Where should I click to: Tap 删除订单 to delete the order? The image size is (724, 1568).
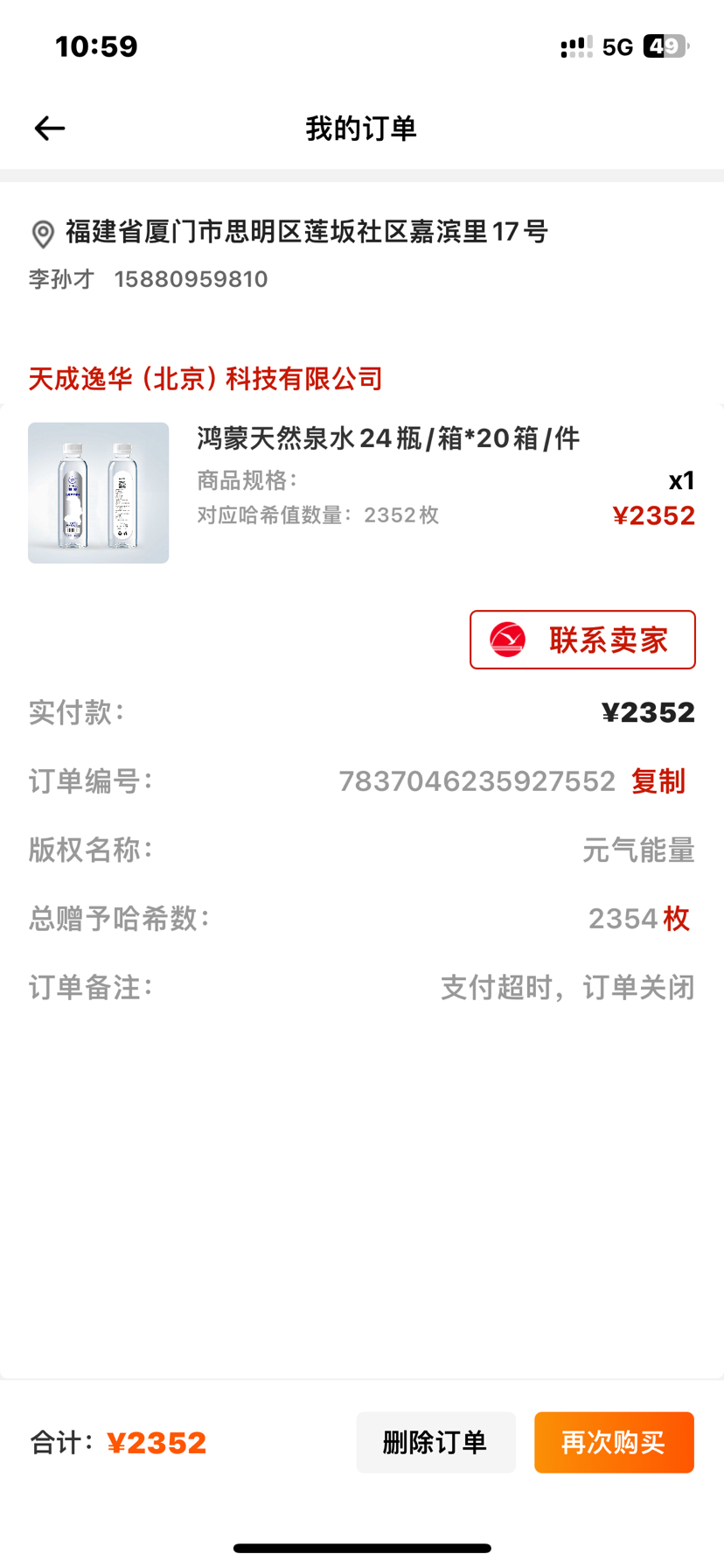(435, 1442)
